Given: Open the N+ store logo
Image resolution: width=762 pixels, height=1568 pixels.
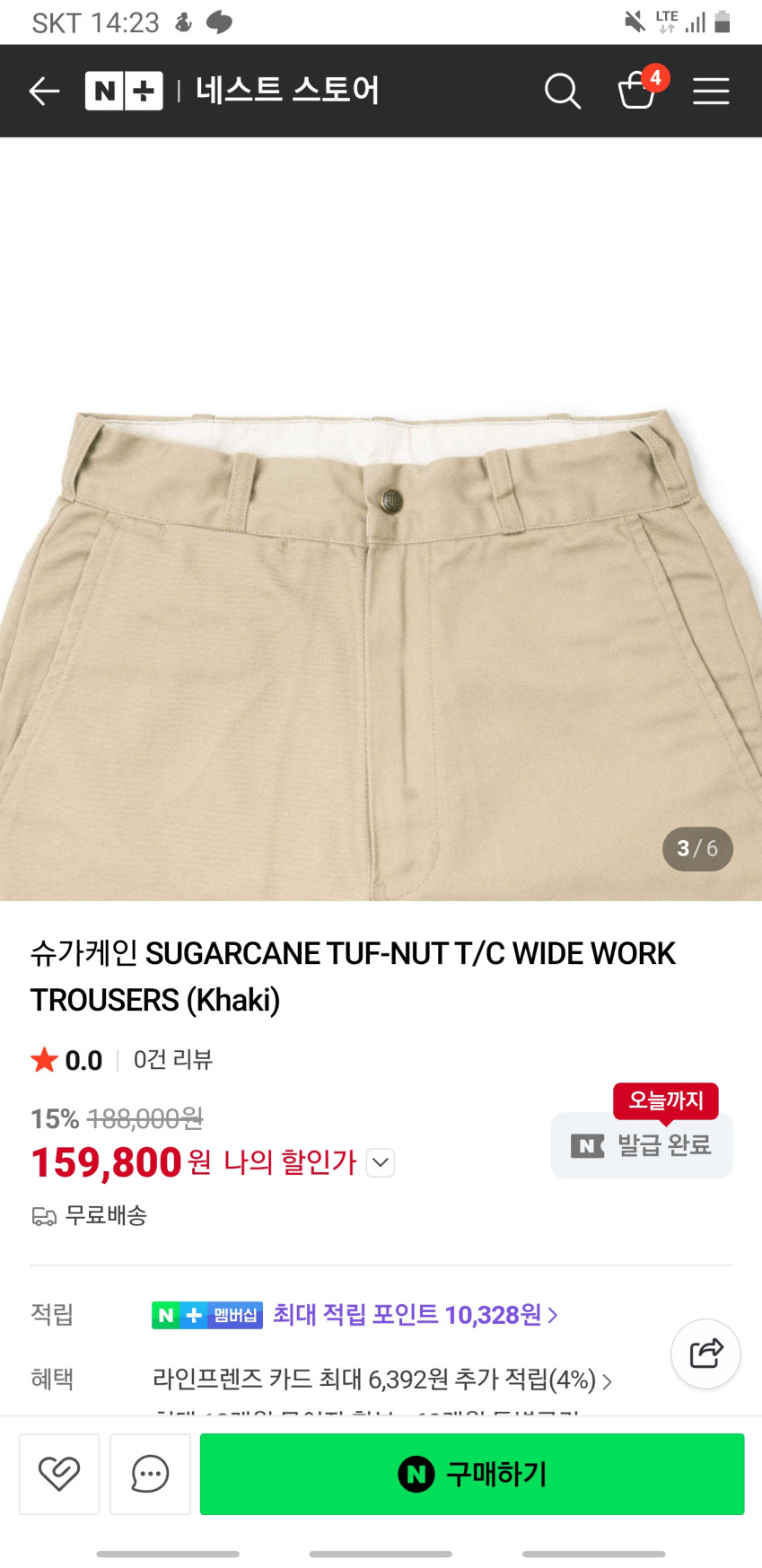Looking at the screenshot, I should [x=124, y=91].
